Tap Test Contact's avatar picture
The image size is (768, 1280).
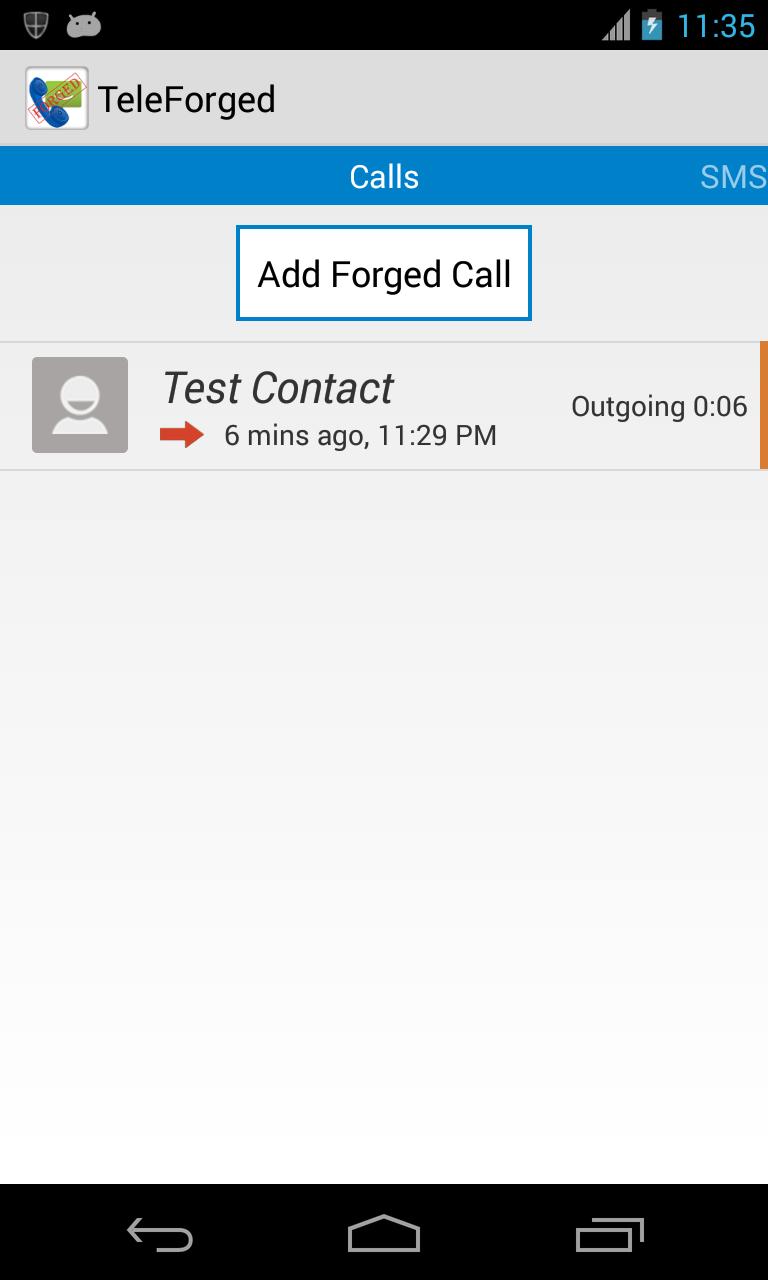(80, 405)
